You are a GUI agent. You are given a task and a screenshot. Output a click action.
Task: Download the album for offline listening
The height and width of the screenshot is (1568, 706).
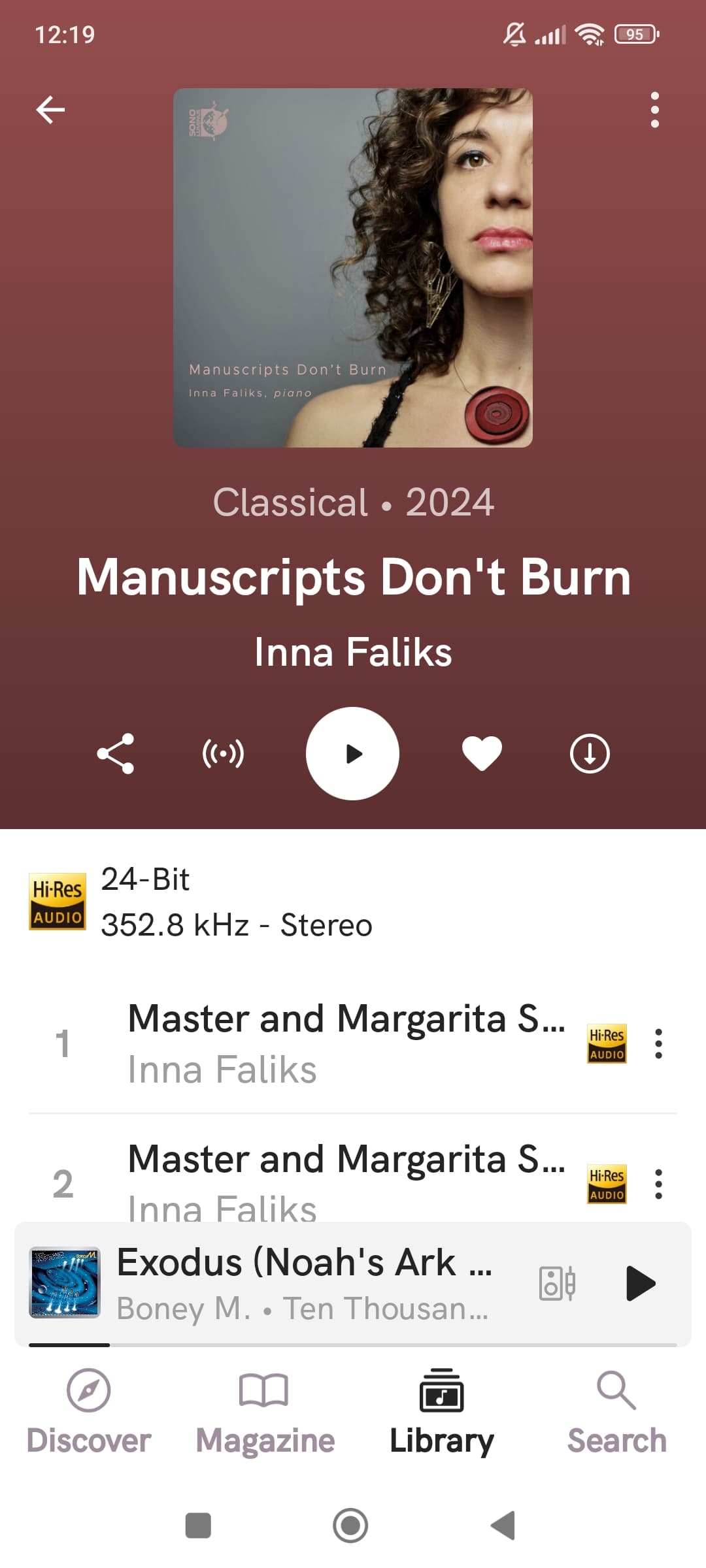pyautogui.click(x=590, y=753)
